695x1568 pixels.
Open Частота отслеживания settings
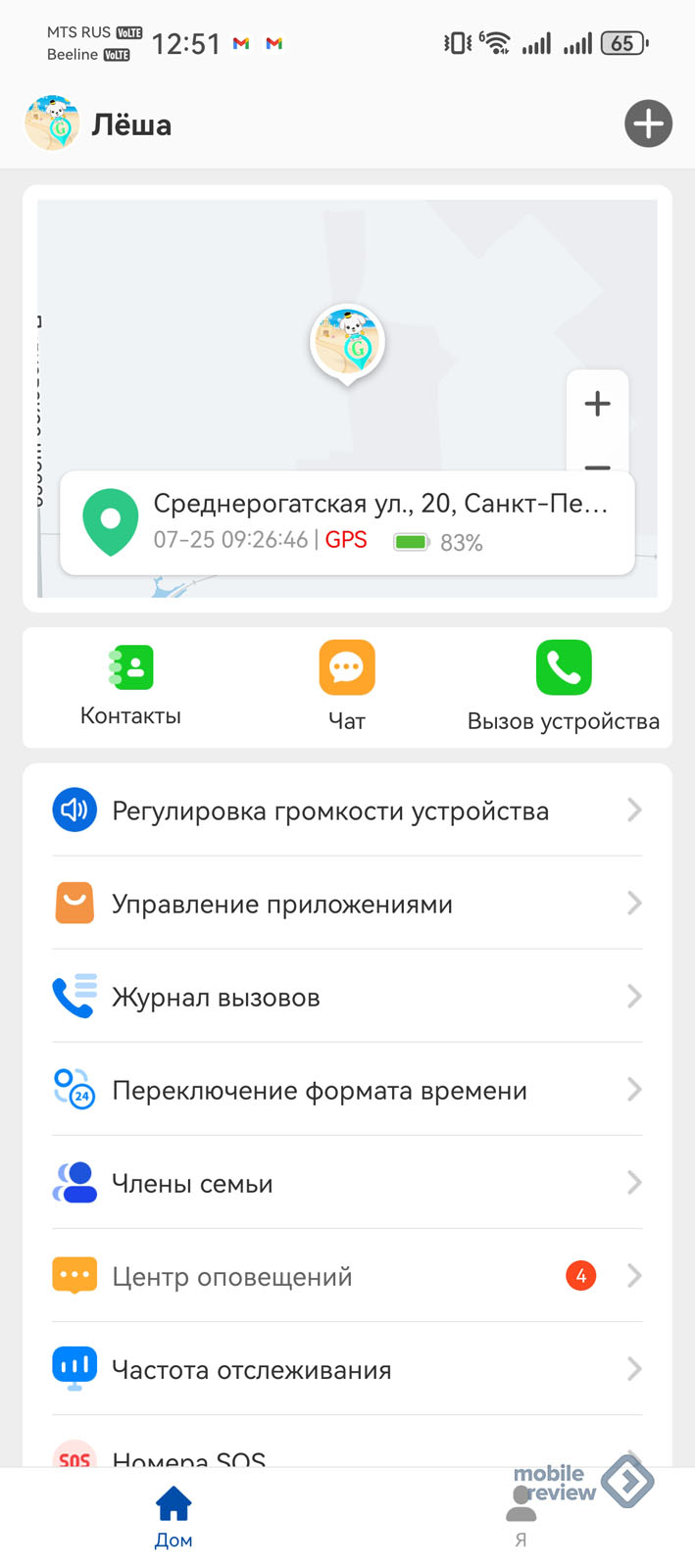point(347,1369)
